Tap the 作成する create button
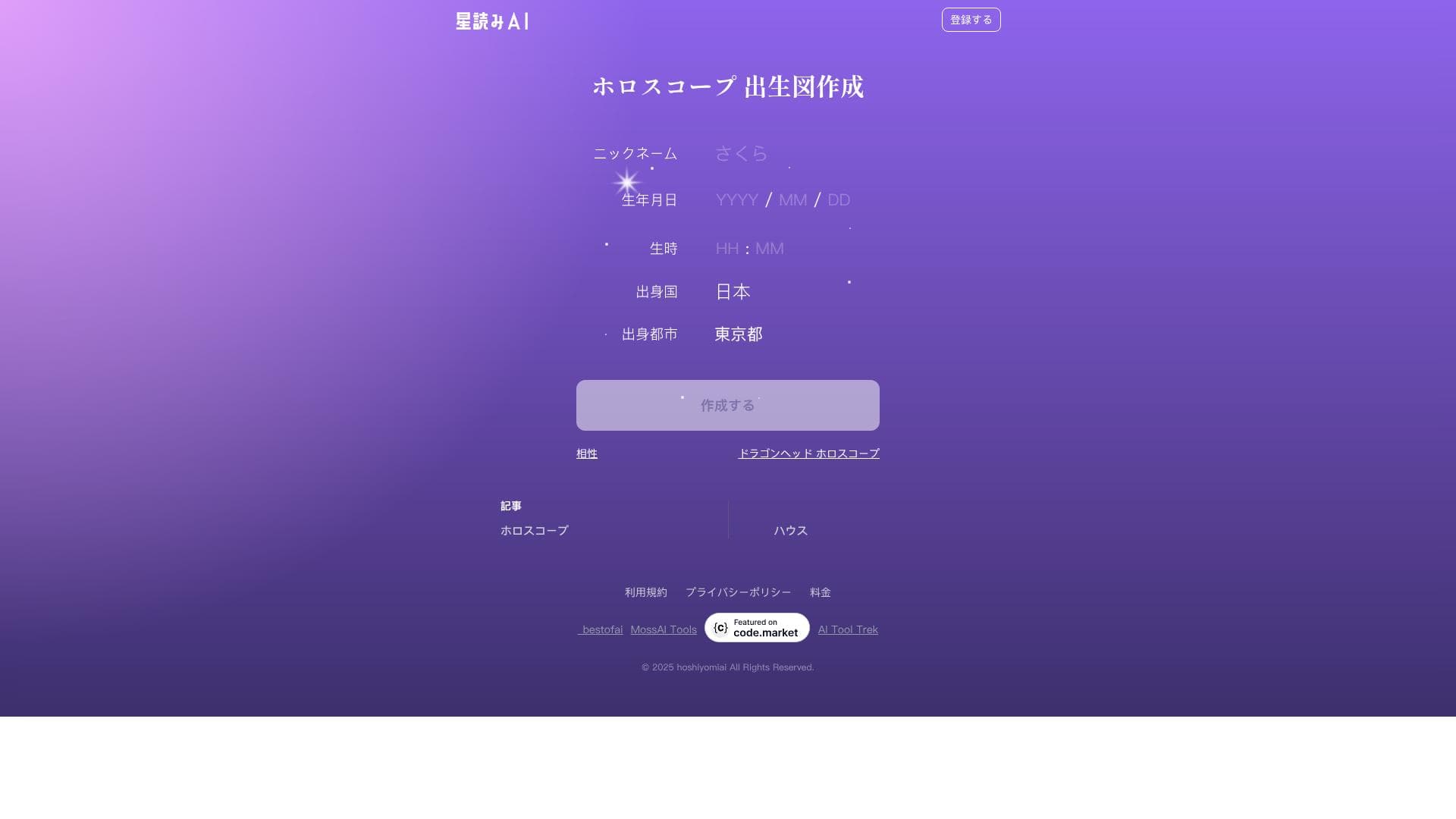This screenshot has height=819, width=1456. 727,406
